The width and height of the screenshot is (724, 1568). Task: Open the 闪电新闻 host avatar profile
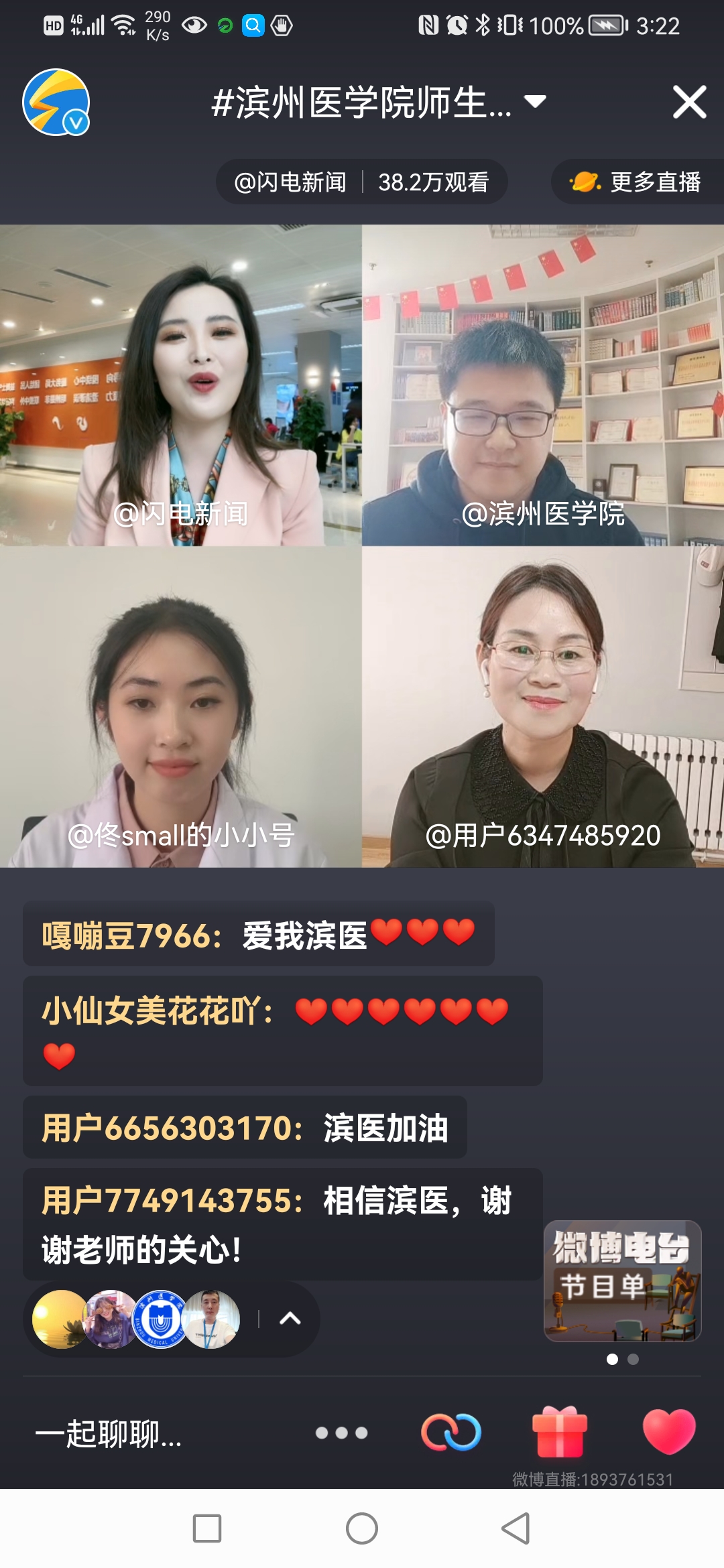[x=56, y=103]
